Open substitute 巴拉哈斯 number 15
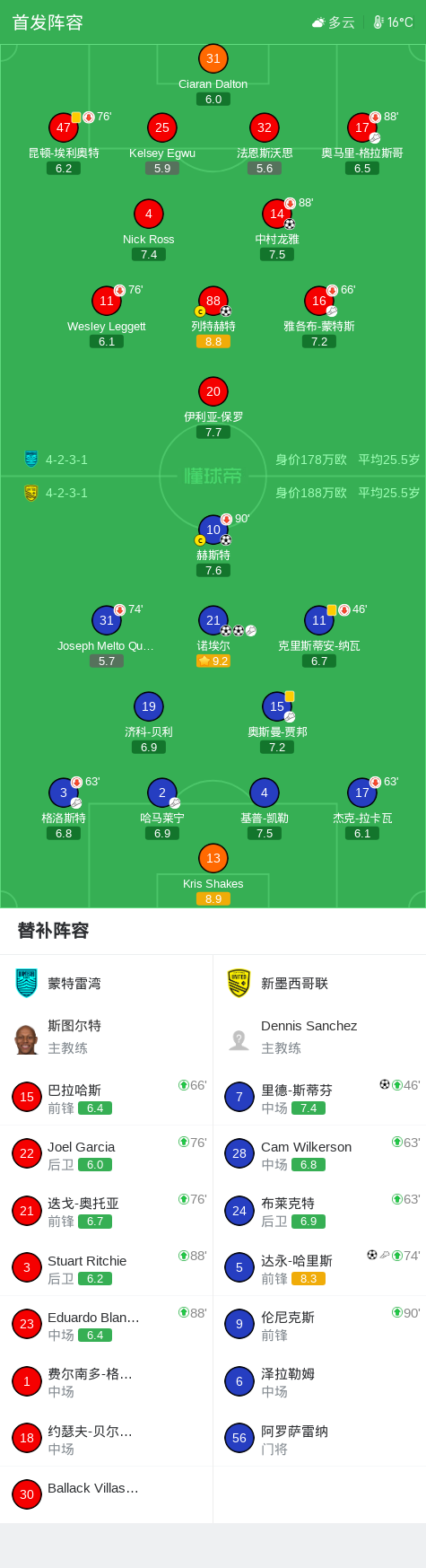Viewport: 426px width, 1568px height. pyautogui.click(x=107, y=1098)
